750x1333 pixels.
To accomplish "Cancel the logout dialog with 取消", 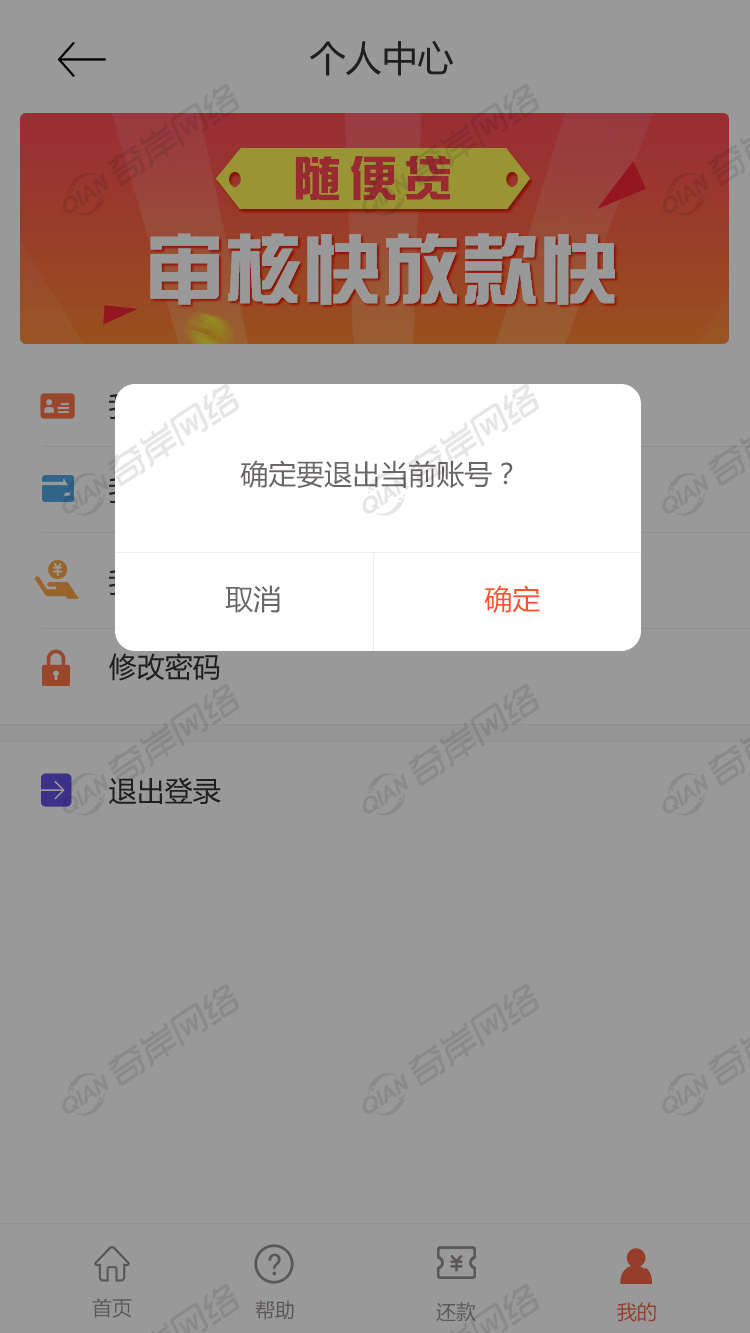I will (x=252, y=600).
